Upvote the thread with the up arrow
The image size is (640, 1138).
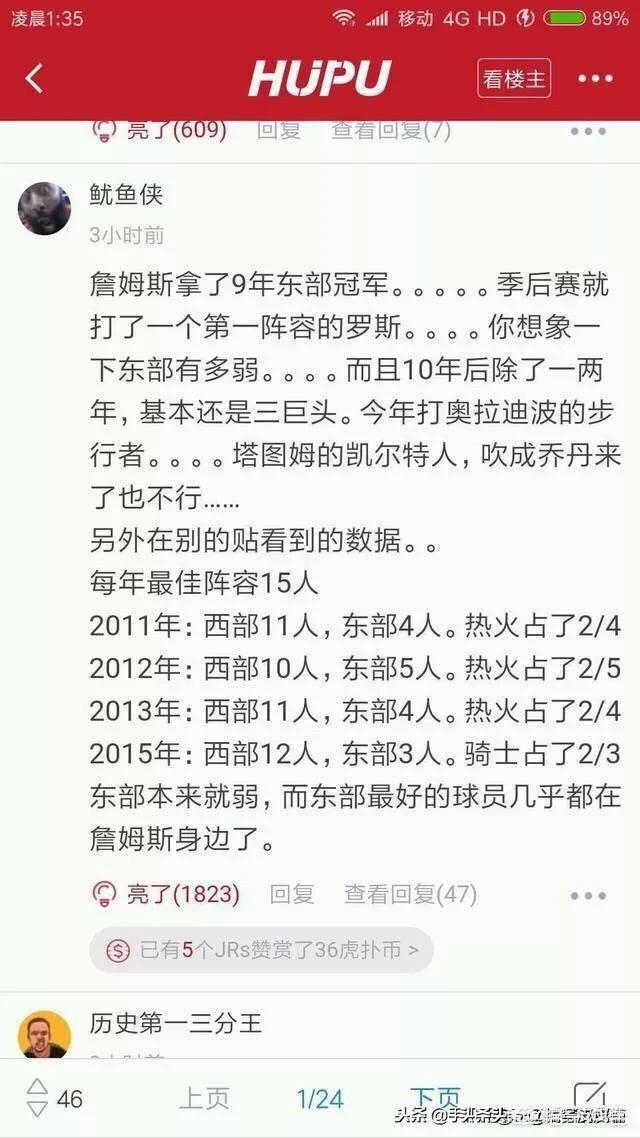pos(37,1088)
